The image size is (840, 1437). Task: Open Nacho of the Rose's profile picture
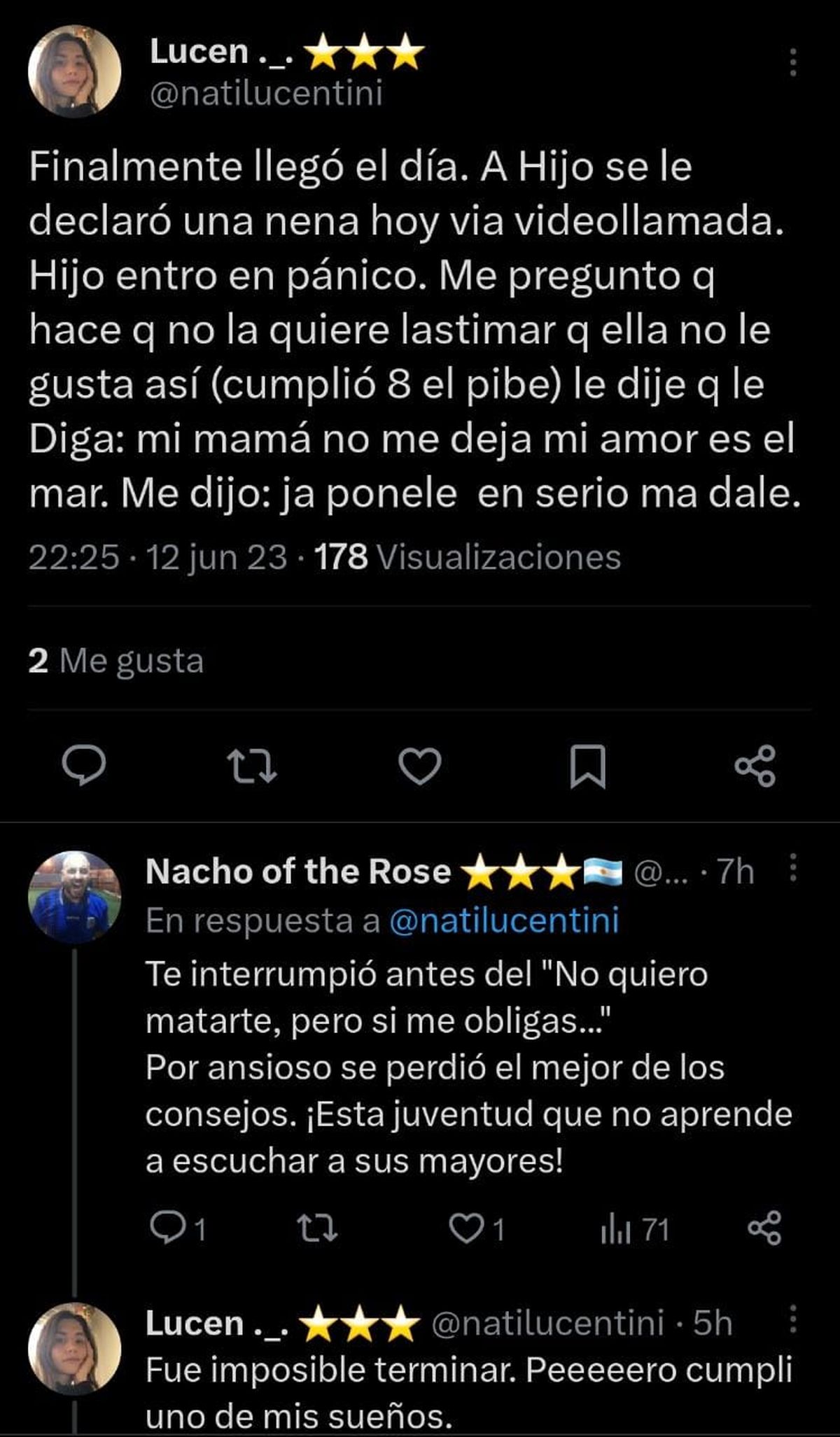(74, 897)
